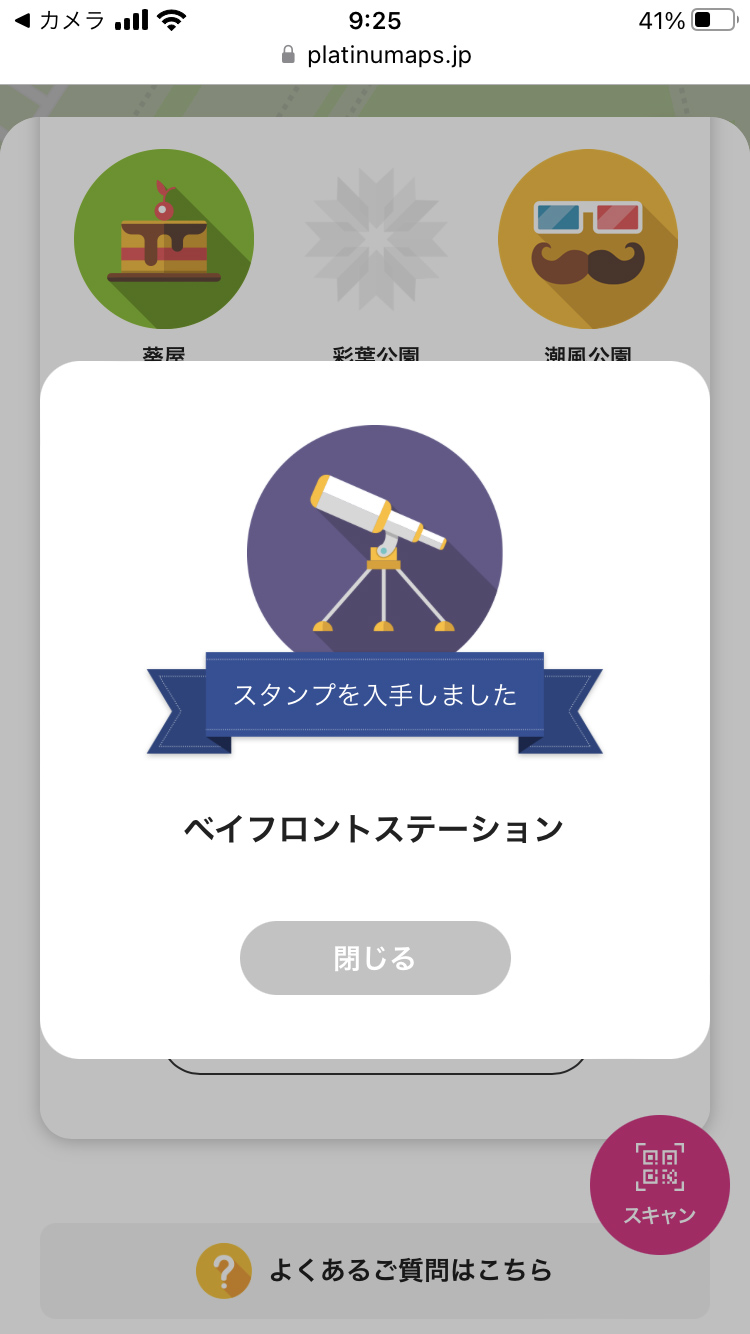750x1334 pixels.
Task: Tap the padlock icon beside platinumaps.jp
Action: (x=287, y=55)
